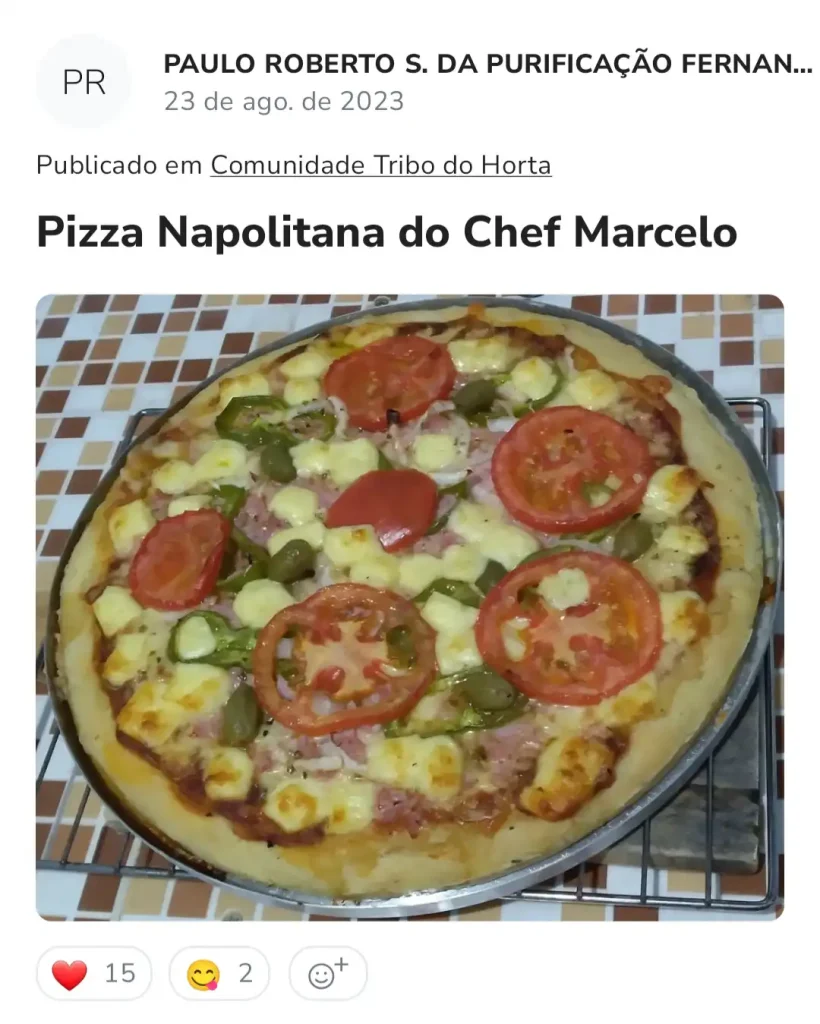
Task: React with the yummy face emoji
Action: click(219, 973)
